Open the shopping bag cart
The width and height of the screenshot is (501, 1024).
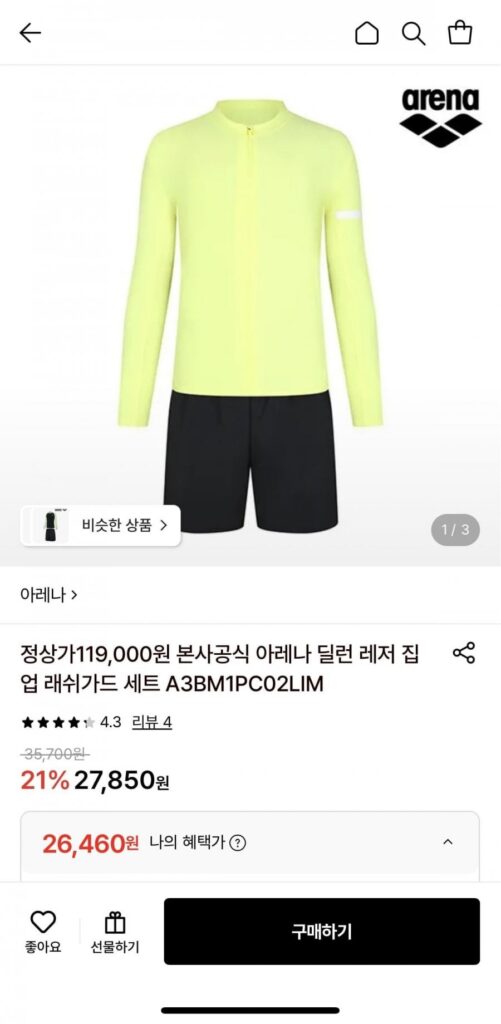click(x=460, y=33)
